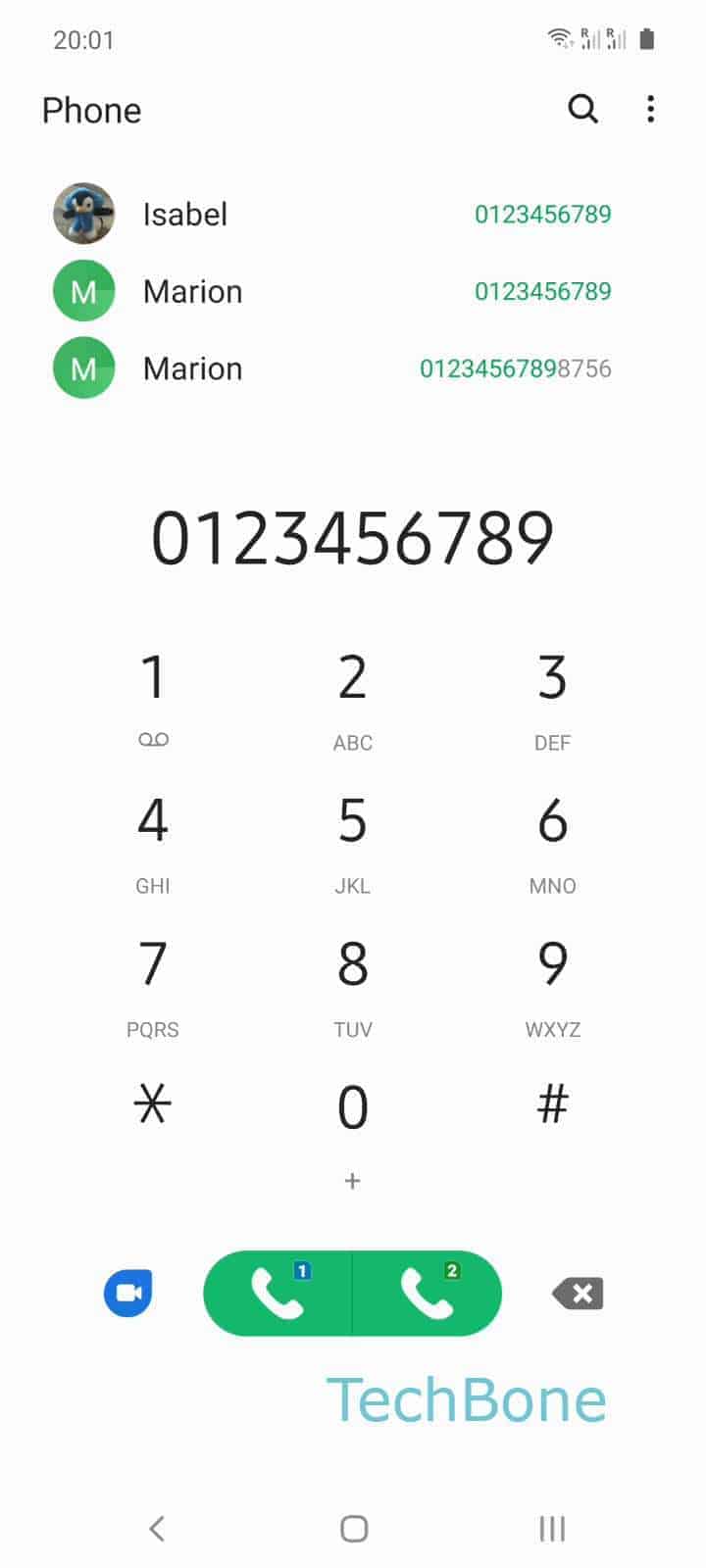Place a call using SIM 2

(x=427, y=1294)
